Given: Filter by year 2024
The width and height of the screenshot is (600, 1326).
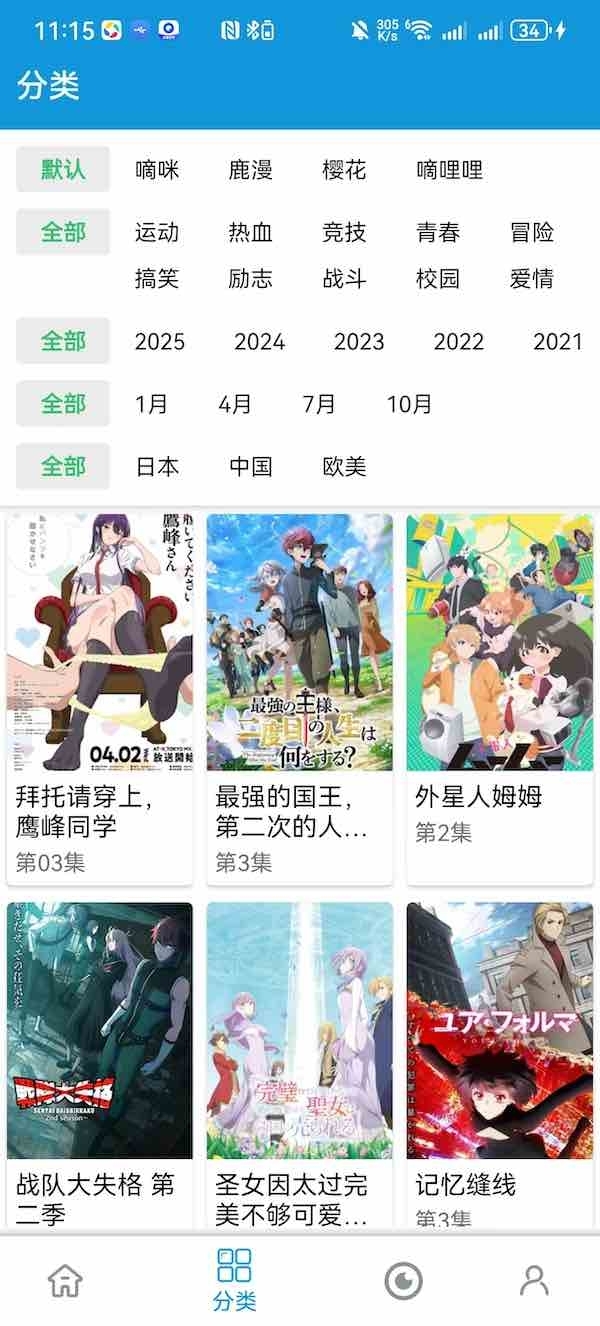Looking at the screenshot, I should point(260,342).
